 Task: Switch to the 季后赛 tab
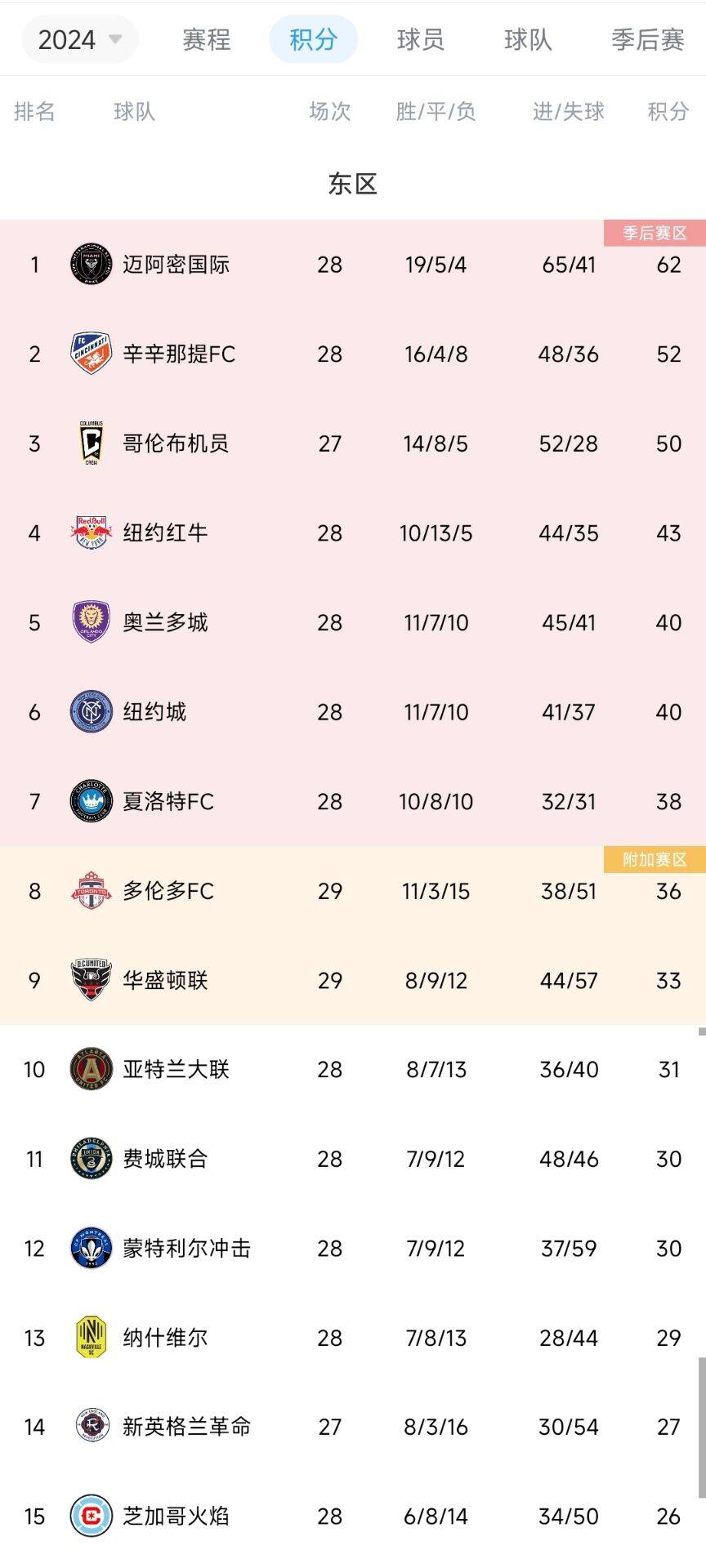pyautogui.click(x=647, y=39)
